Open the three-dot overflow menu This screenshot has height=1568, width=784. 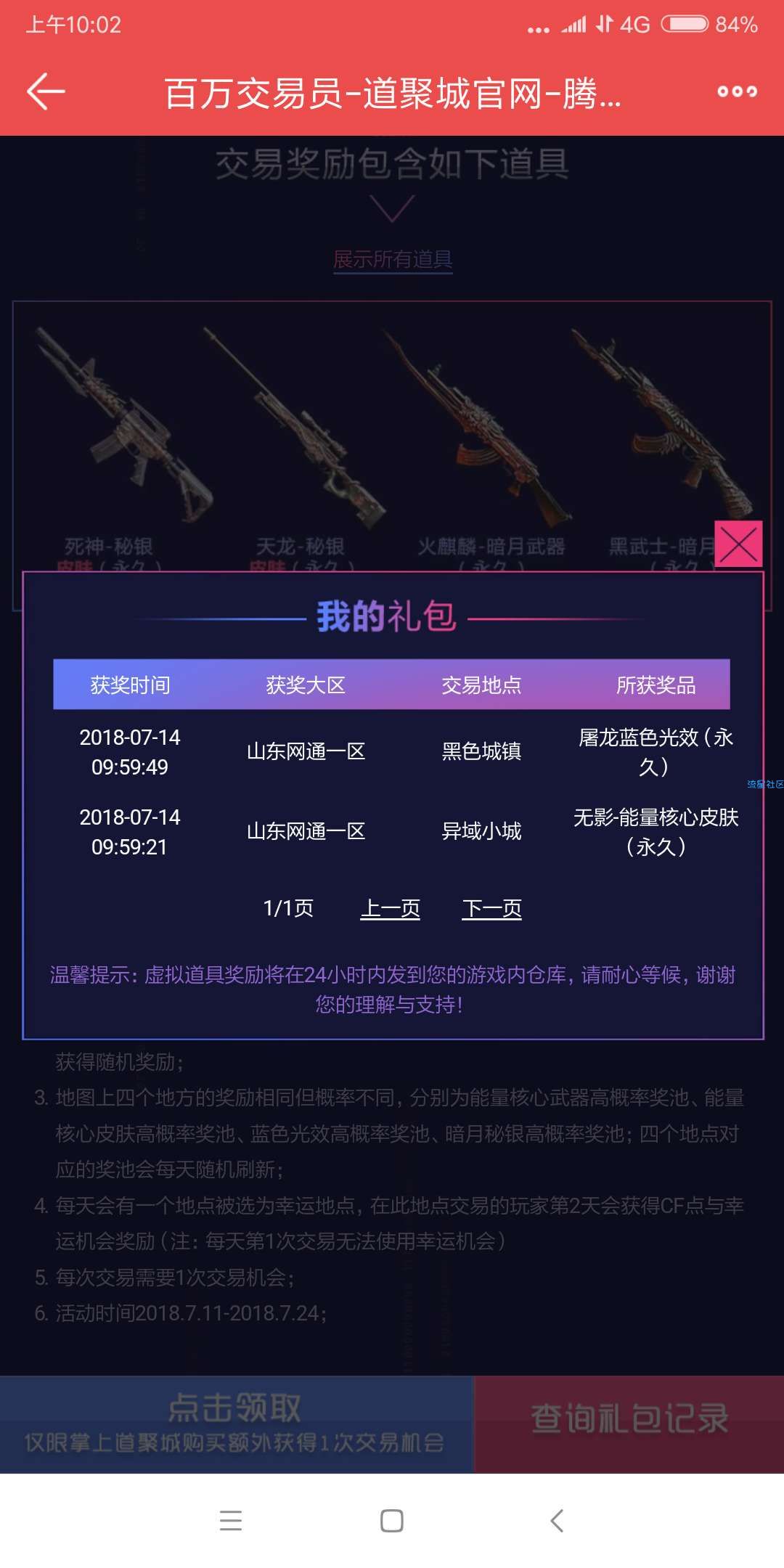pos(737,91)
